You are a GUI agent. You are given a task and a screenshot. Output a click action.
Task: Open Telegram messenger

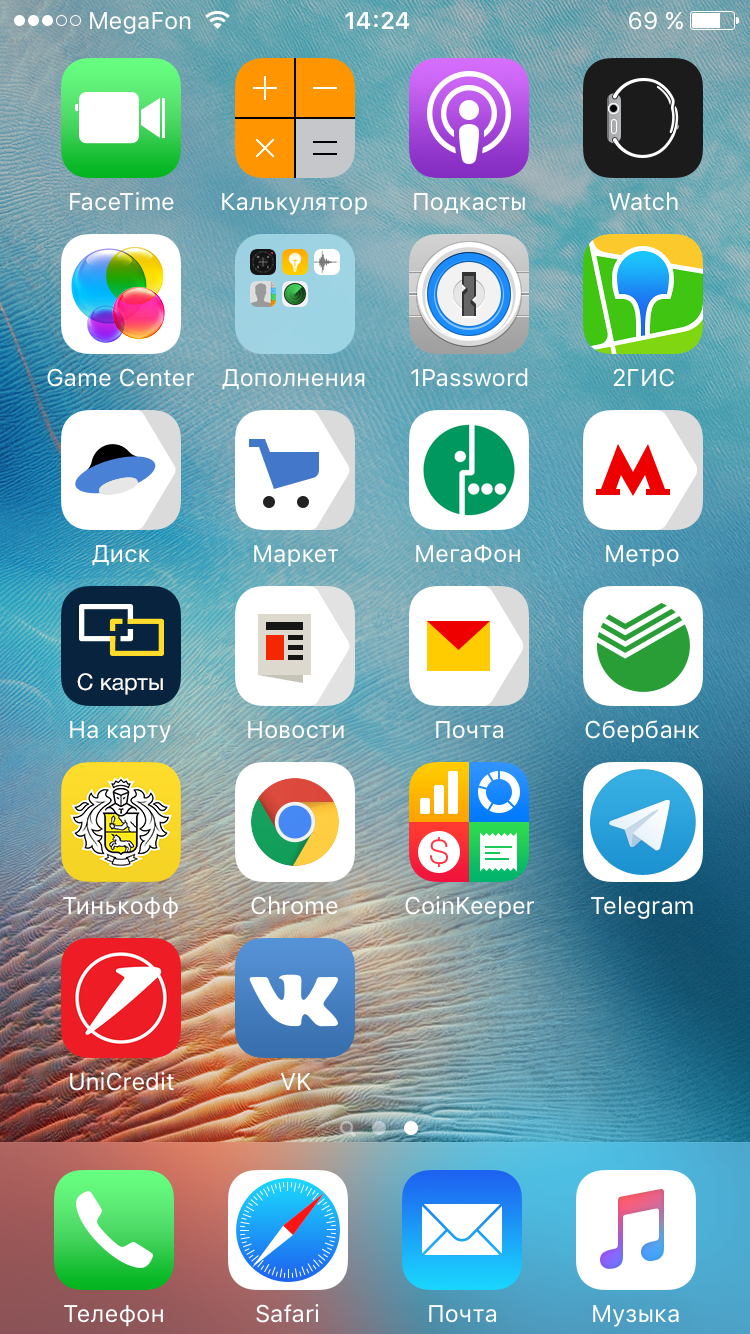pyautogui.click(x=643, y=822)
